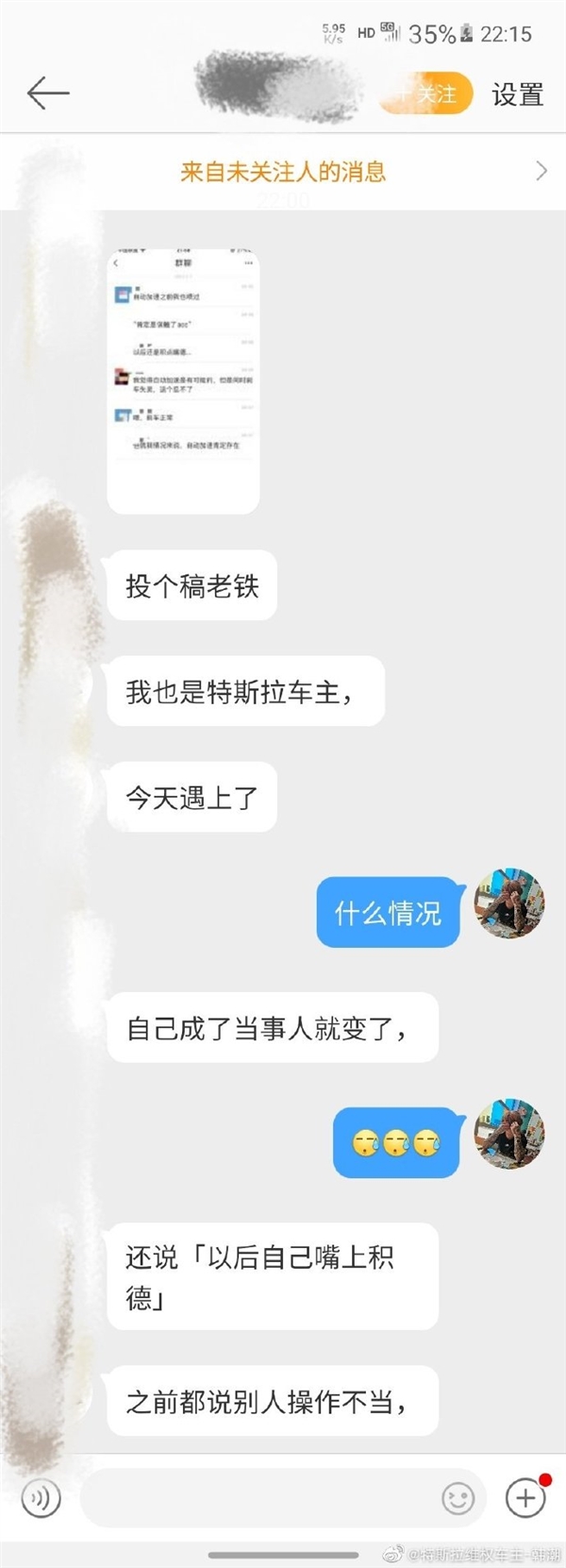This screenshot has width=566, height=1568.
Task: Open the plus attachment menu
Action: [525, 1497]
